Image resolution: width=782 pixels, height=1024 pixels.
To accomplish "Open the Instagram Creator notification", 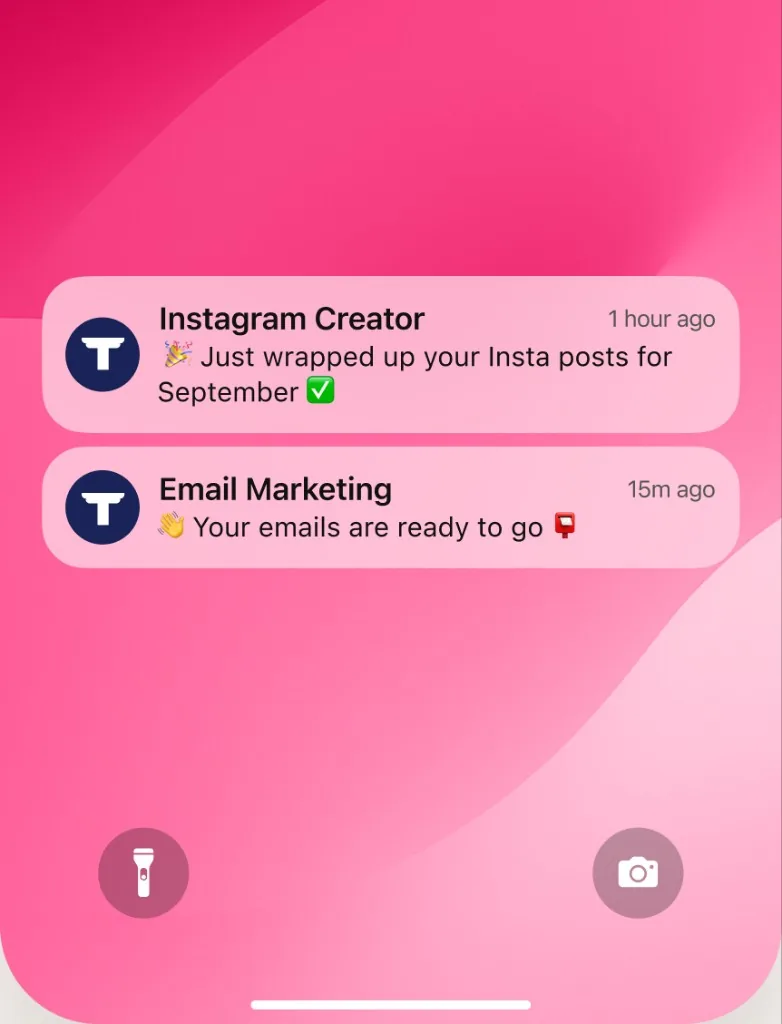I will pyautogui.click(x=390, y=355).
